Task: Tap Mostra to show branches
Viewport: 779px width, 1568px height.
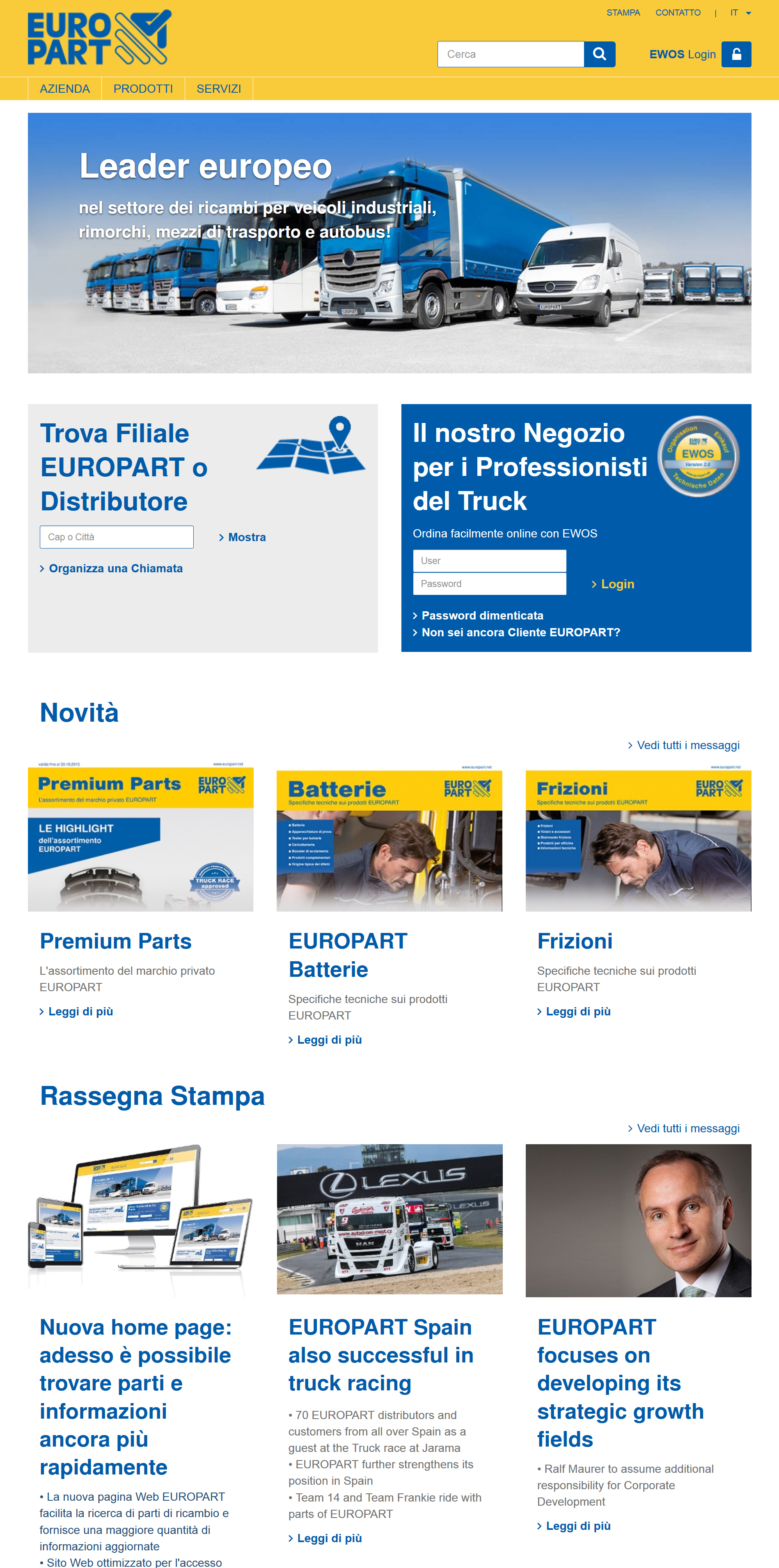Action: 246,537
